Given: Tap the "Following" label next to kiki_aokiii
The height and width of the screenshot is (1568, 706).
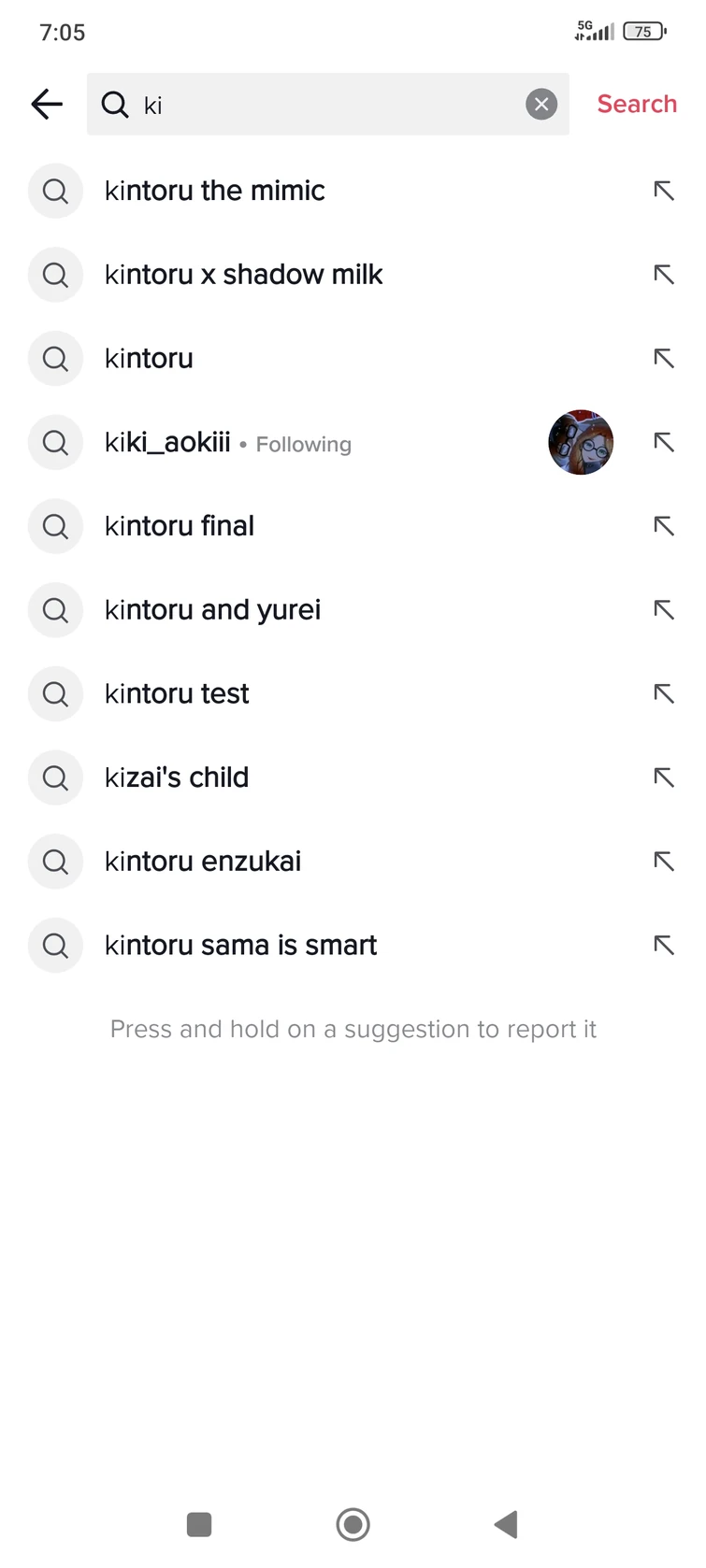Looking at the screenshot, I should [x=303, y=444].
